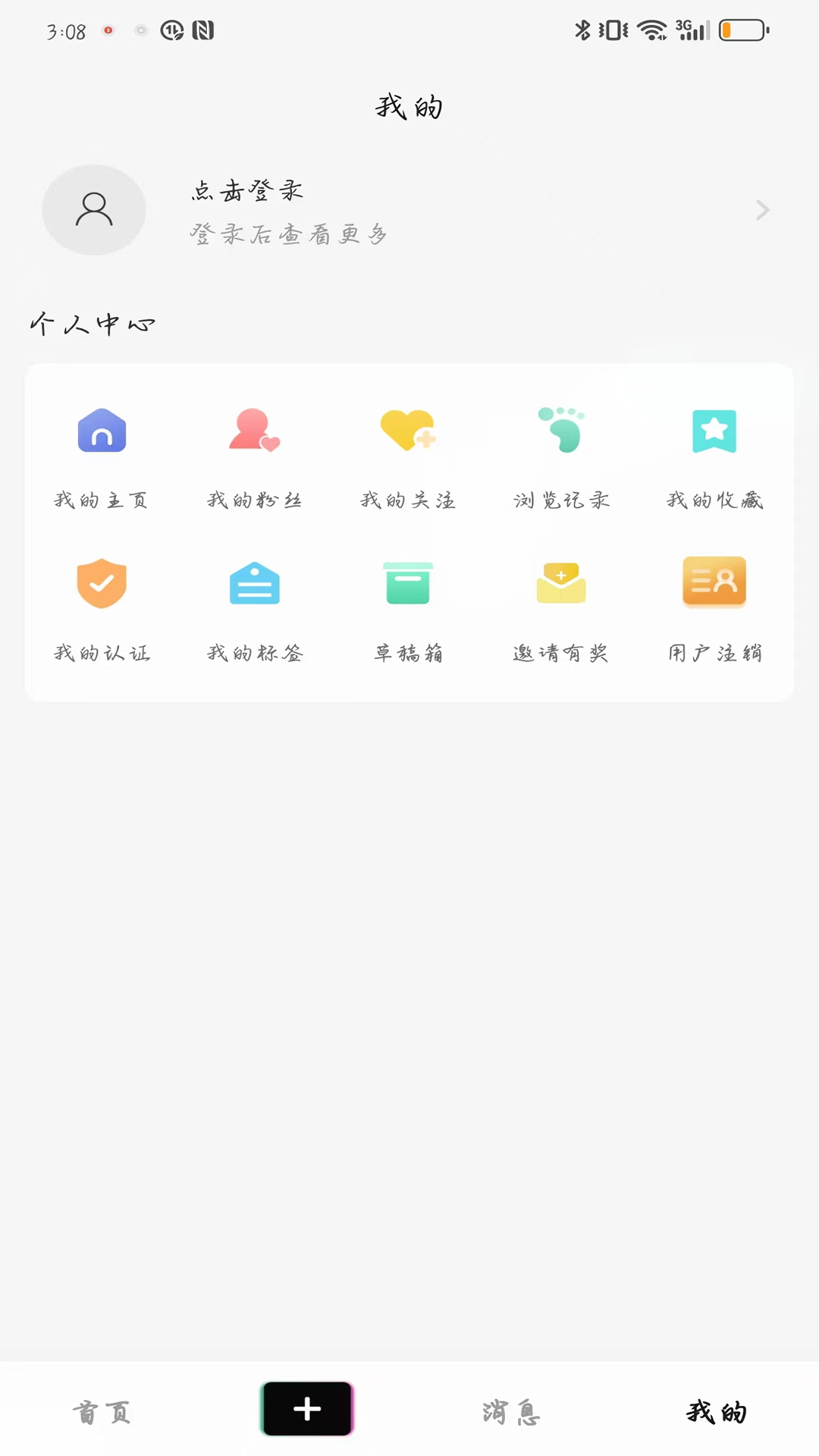This screenshot has width=819, height=1456.
Task: Switch to the 首页 tab
Action: pyautogui.click(x=102, y=1412)
